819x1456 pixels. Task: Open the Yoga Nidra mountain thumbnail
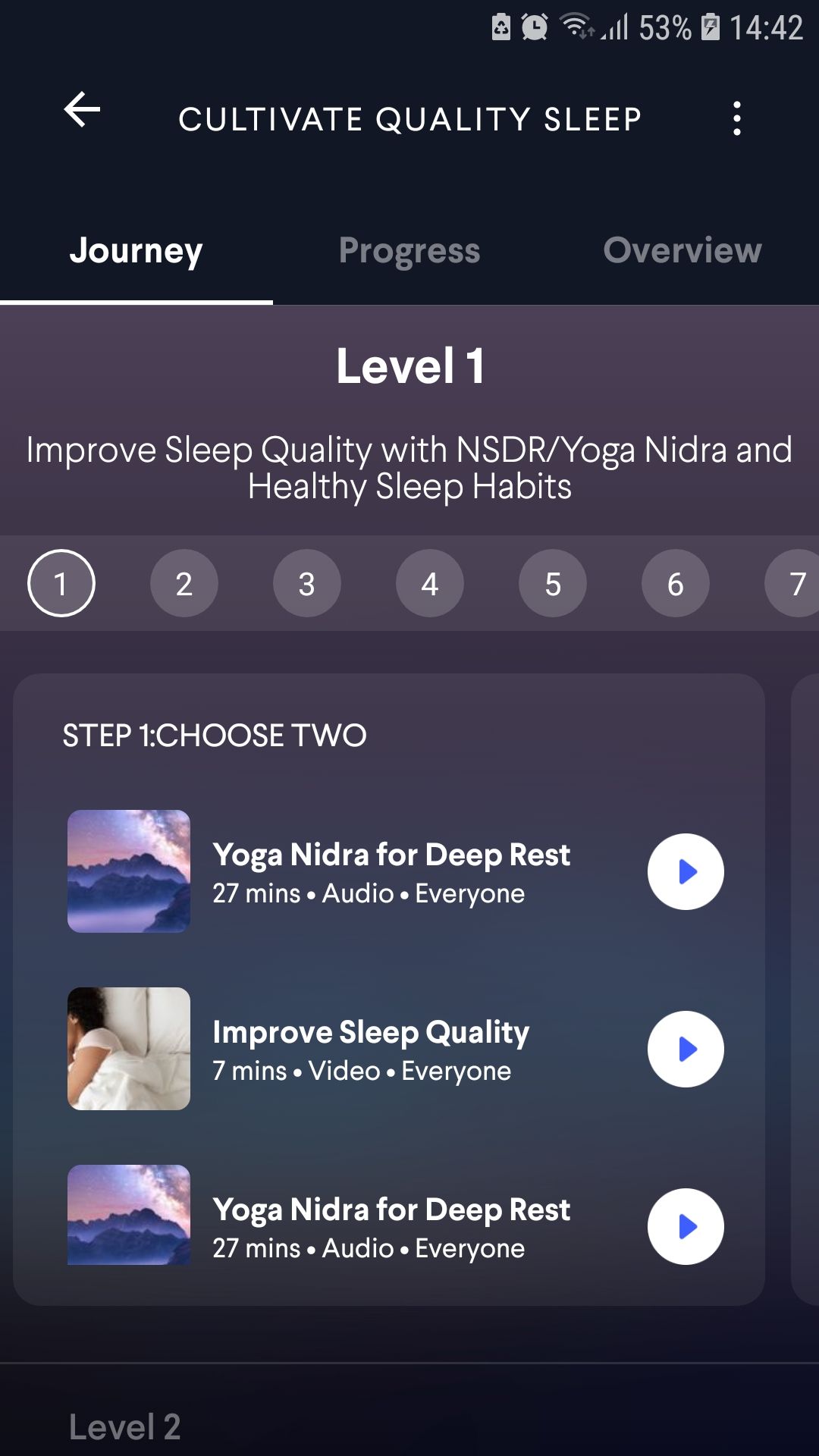coord(129,871)
